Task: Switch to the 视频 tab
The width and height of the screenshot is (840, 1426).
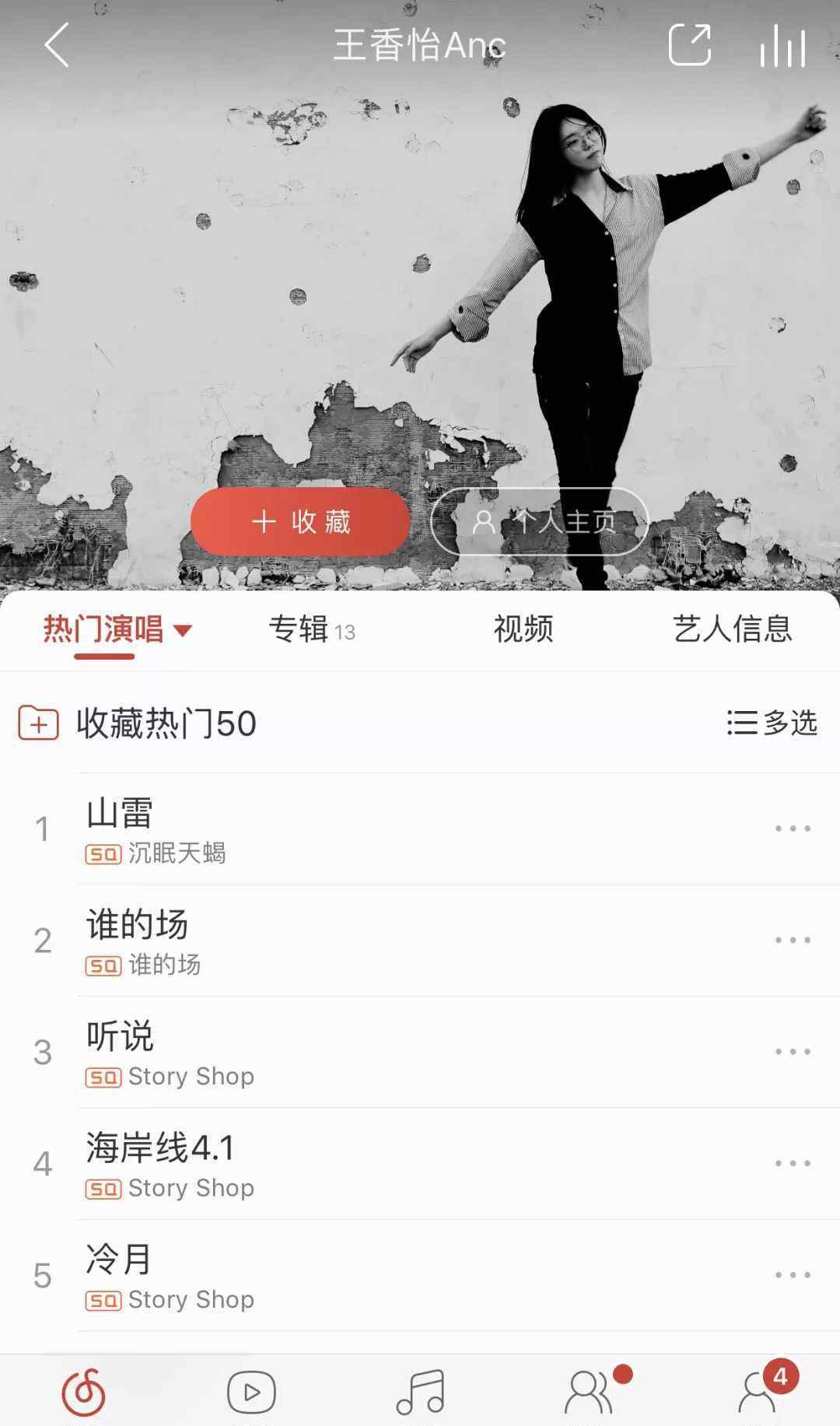Action: tap(523, 629)
